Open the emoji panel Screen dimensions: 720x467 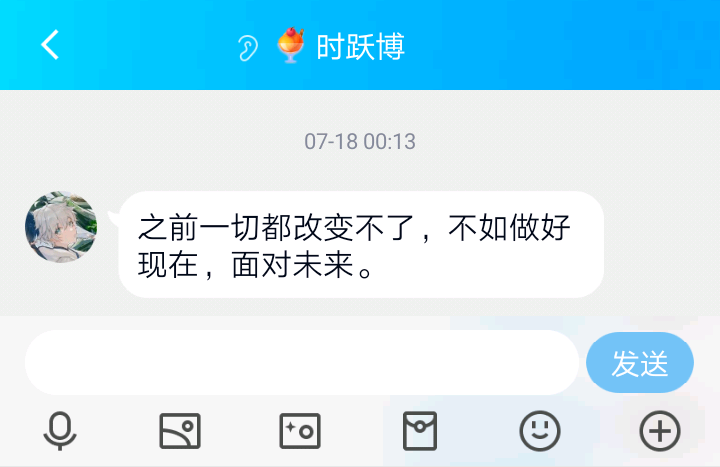point(540,431)
